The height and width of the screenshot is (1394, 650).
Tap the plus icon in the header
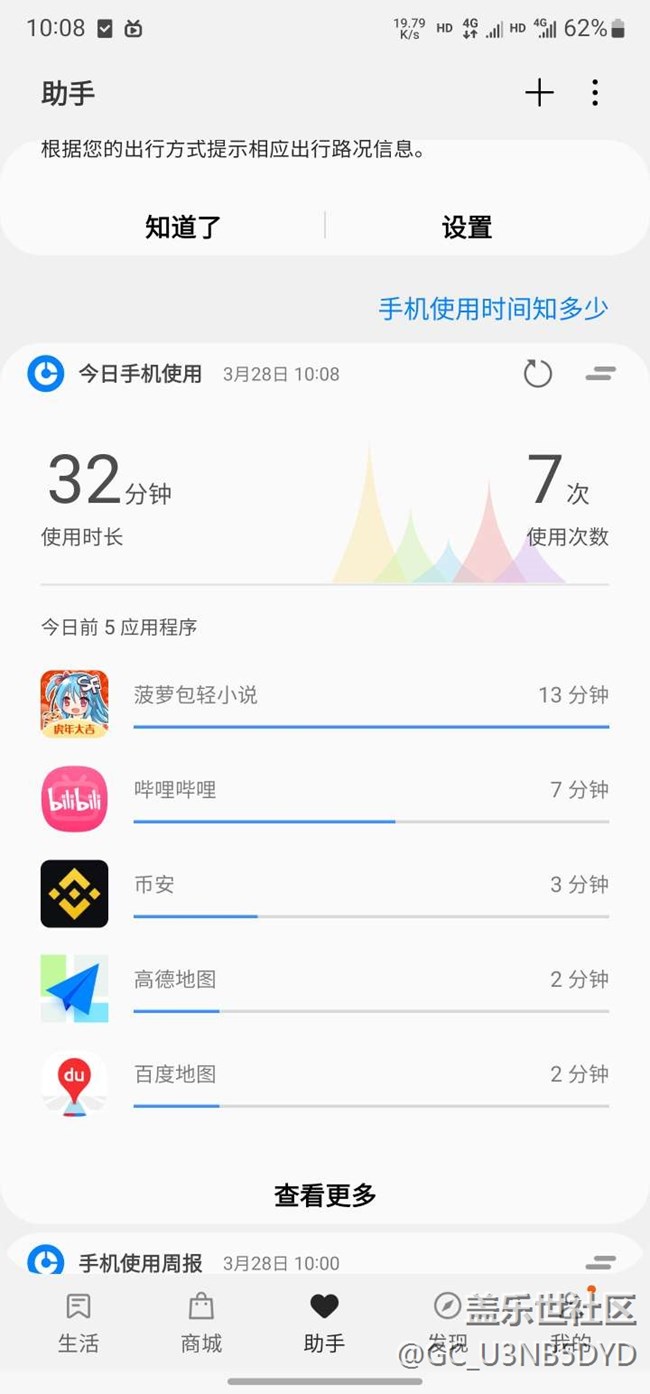click(539, 93)
